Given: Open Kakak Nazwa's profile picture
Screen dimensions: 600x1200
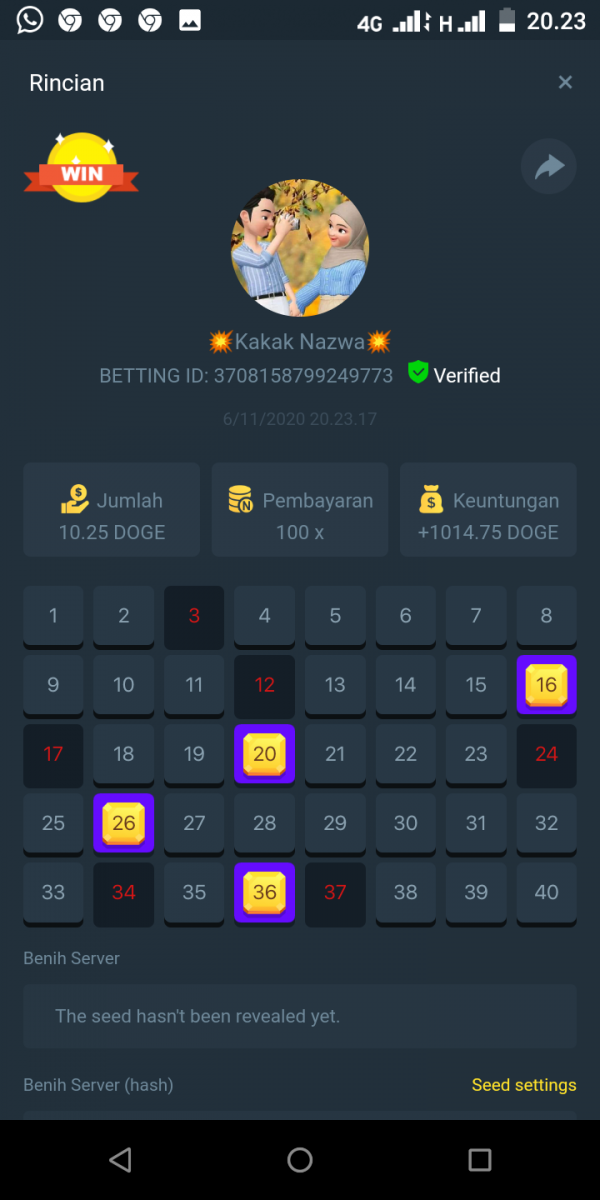Looking at the screenshot, I should click(x=300, y=249).
